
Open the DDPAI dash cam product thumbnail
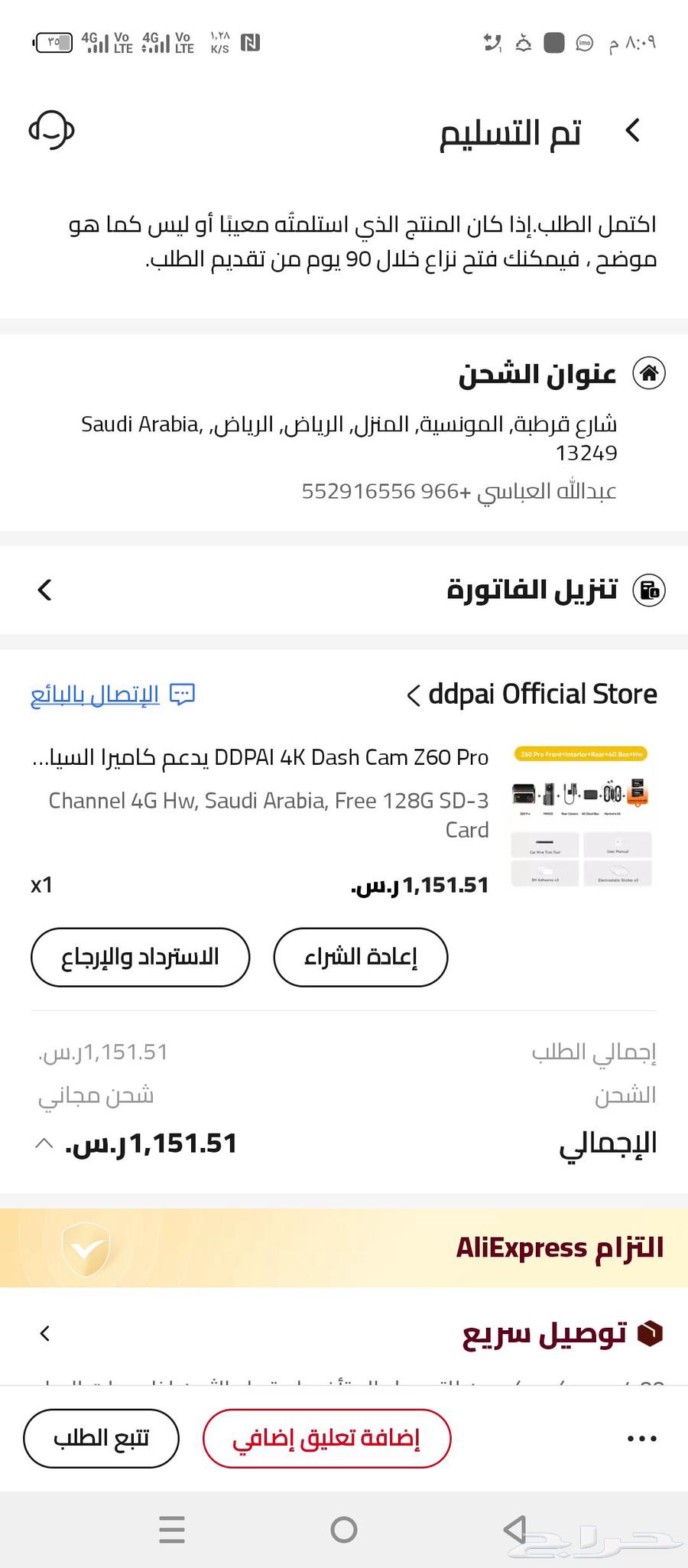[x=581, y=817]
